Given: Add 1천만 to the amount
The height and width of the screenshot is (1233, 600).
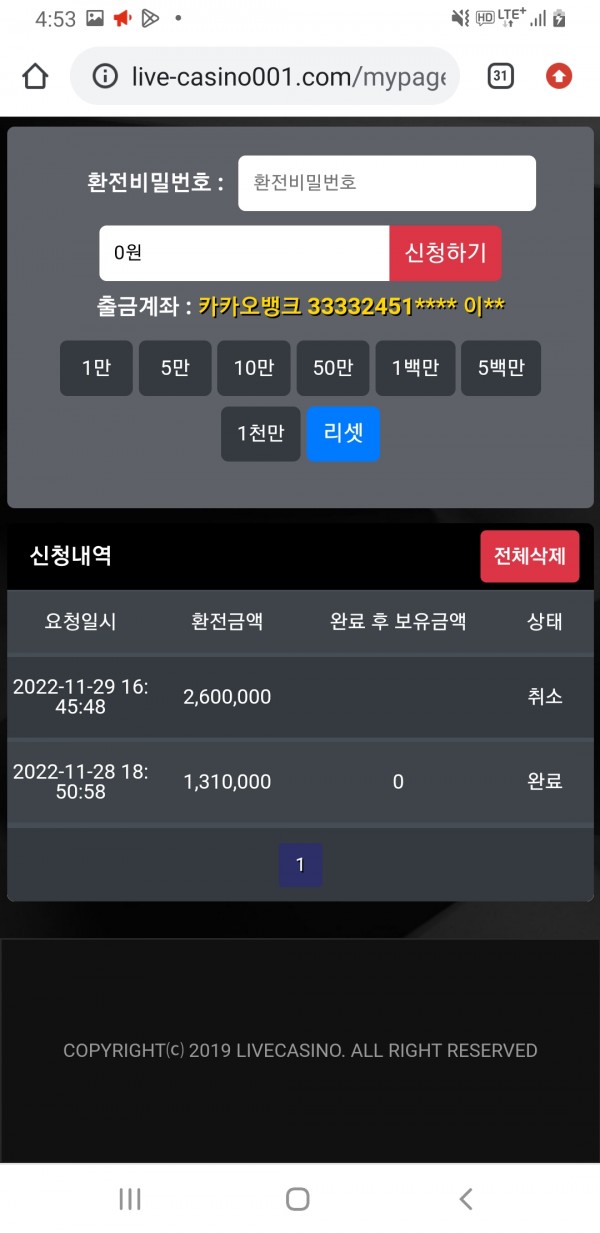Looking at the screenshot, I should [x=261, y=434].
